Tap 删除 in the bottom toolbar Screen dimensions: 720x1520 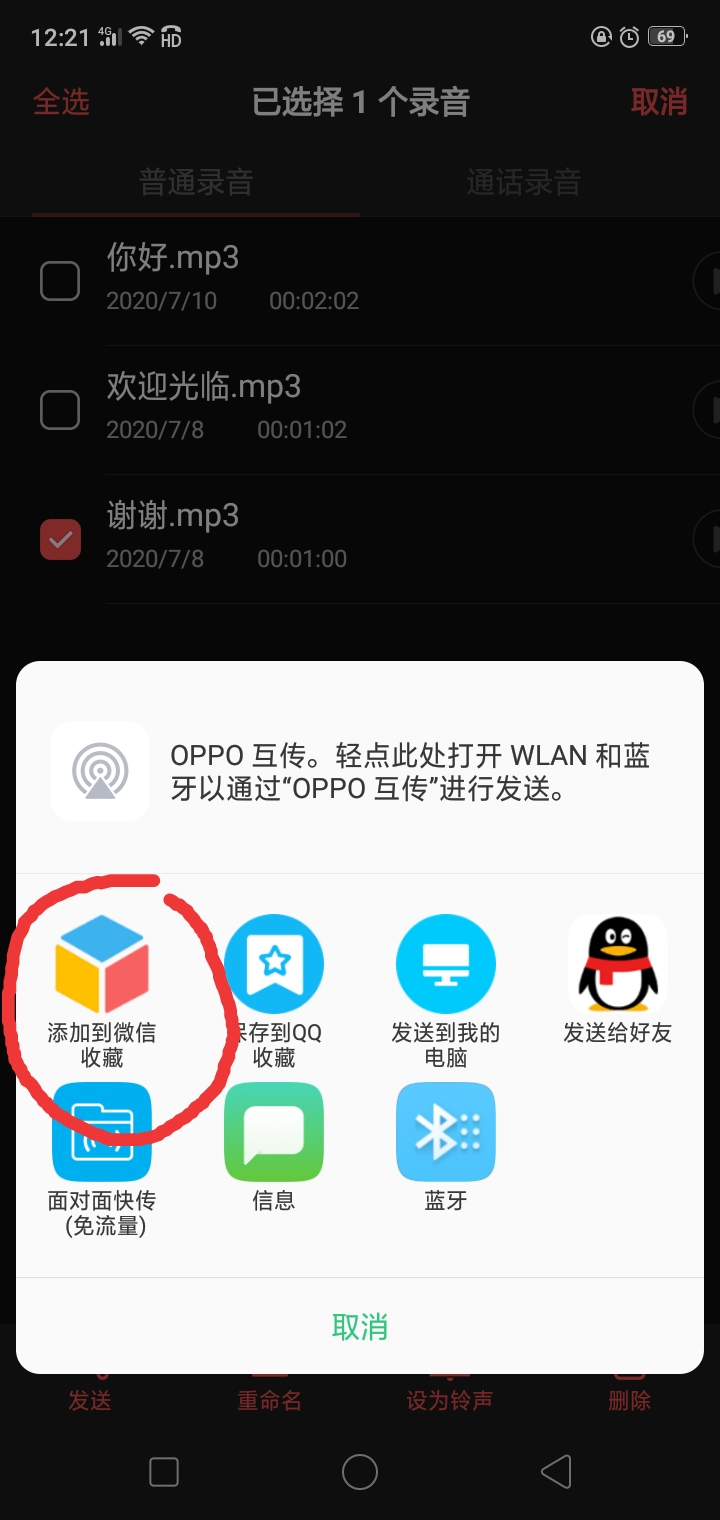tap(629, 1400)
